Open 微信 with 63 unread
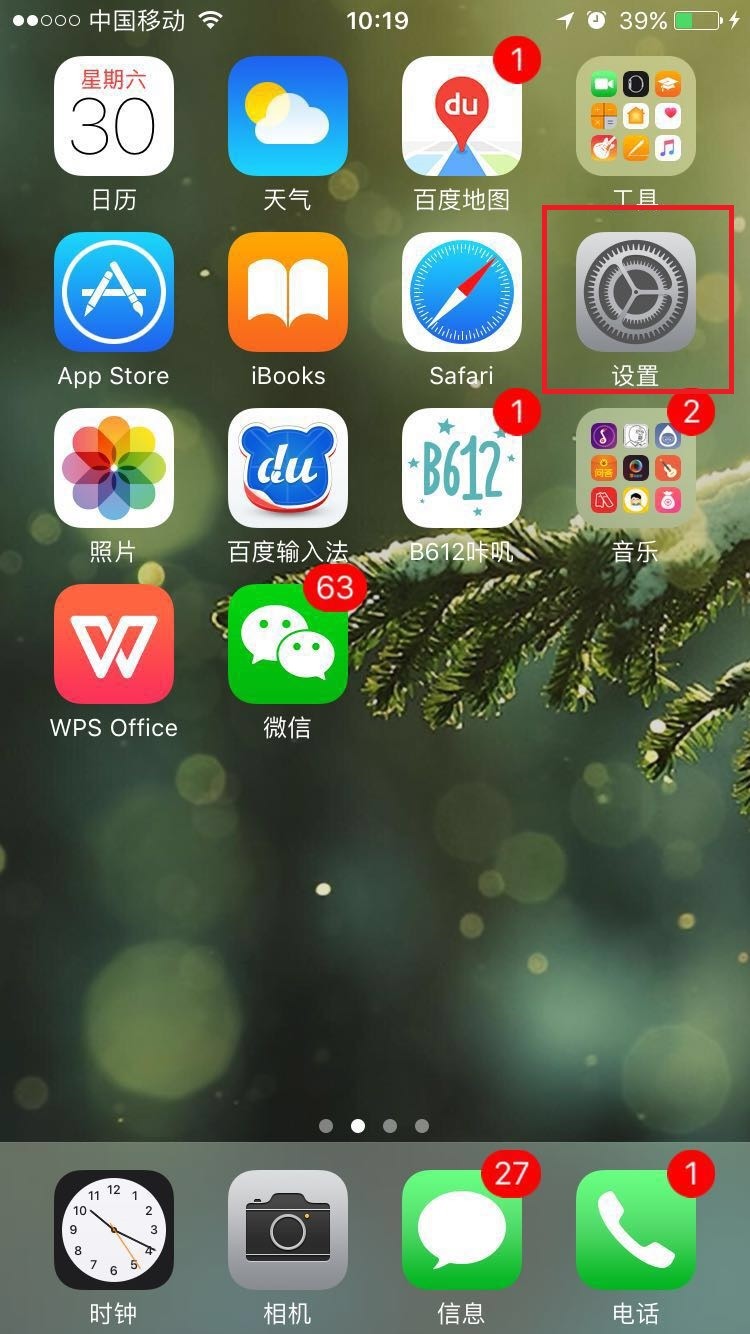The image size is (750, 1334). pos(287,644)
